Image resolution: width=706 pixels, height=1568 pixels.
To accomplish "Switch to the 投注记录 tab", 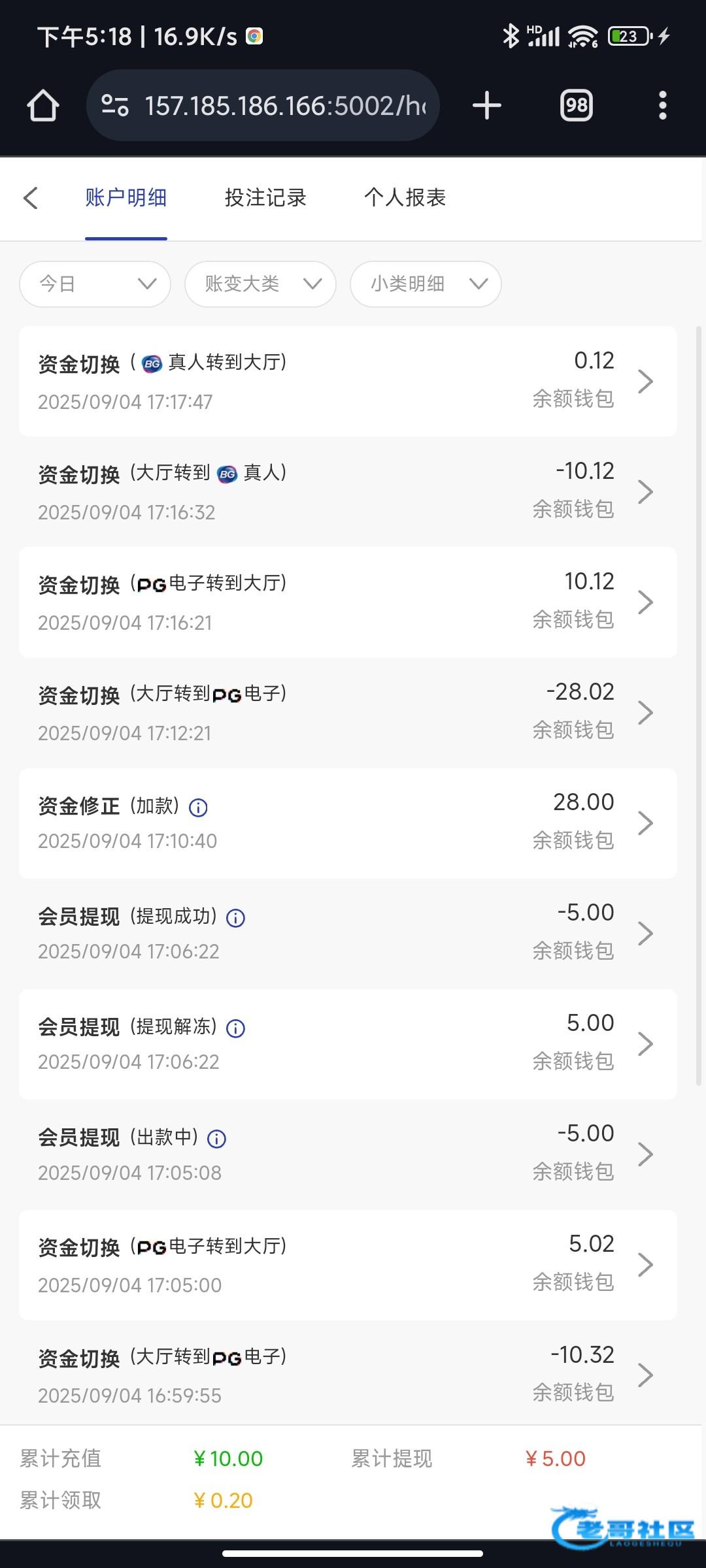I will [x=265, y=197].
